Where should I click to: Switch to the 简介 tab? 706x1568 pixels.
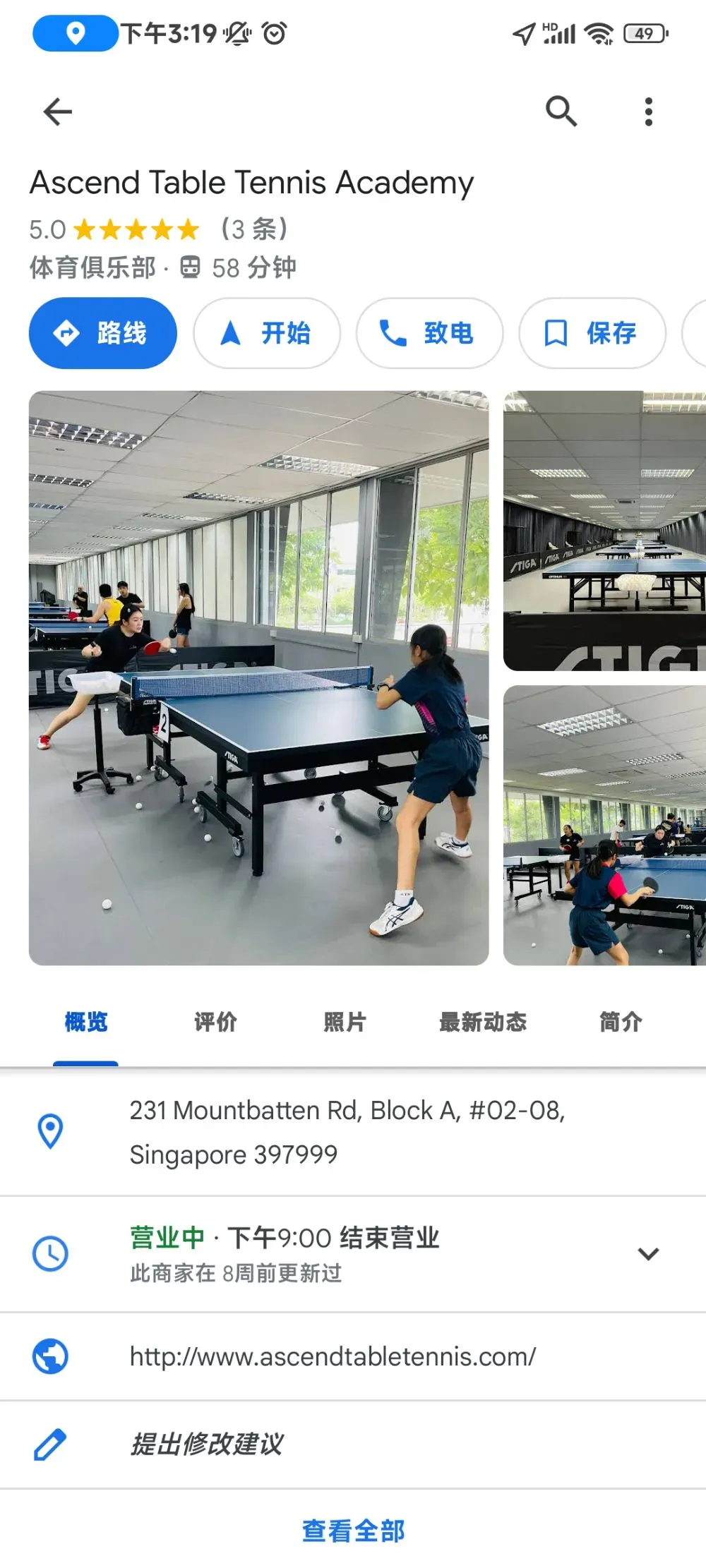pyautogui.click(x=621, y=1022)
